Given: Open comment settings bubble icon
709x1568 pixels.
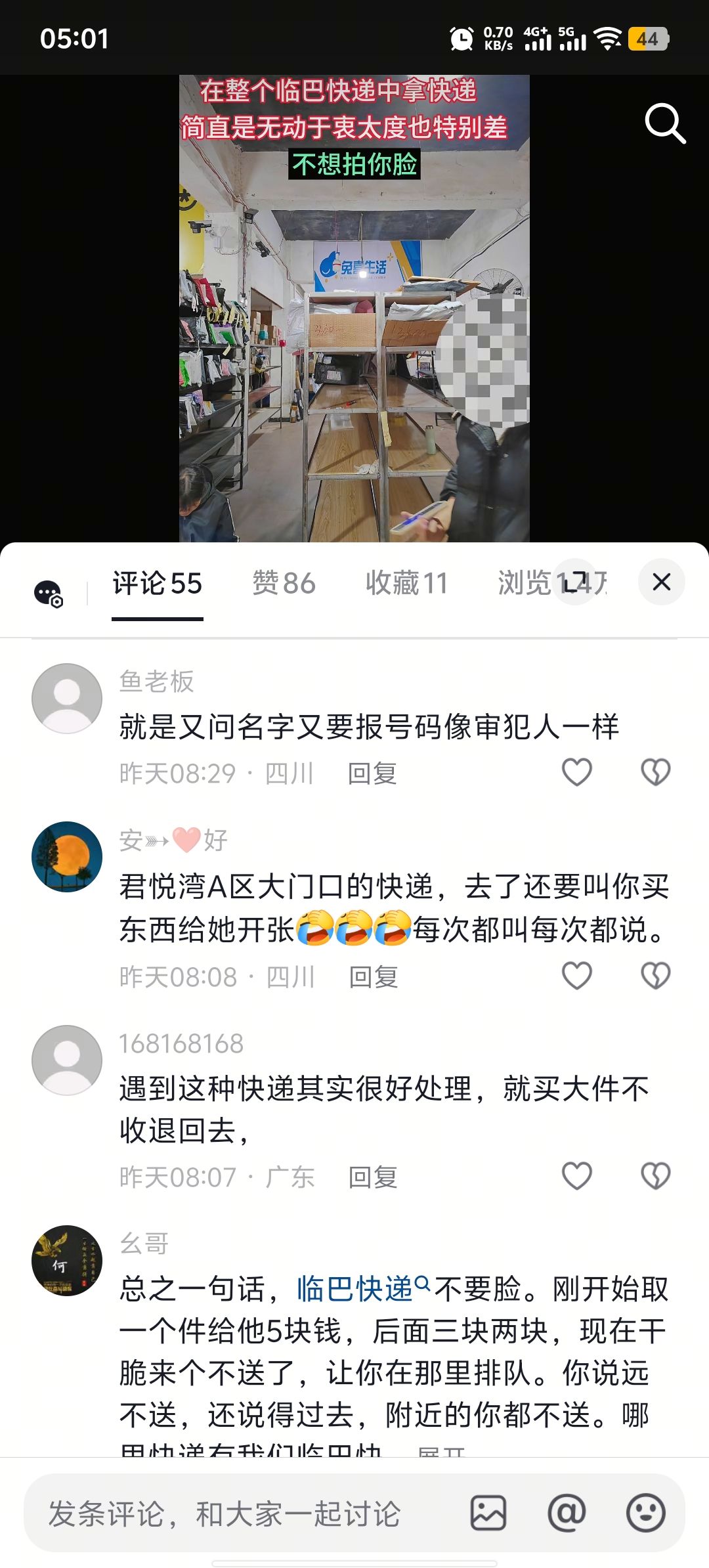Looking at the screenshot, I should click(x=49, y=594).
